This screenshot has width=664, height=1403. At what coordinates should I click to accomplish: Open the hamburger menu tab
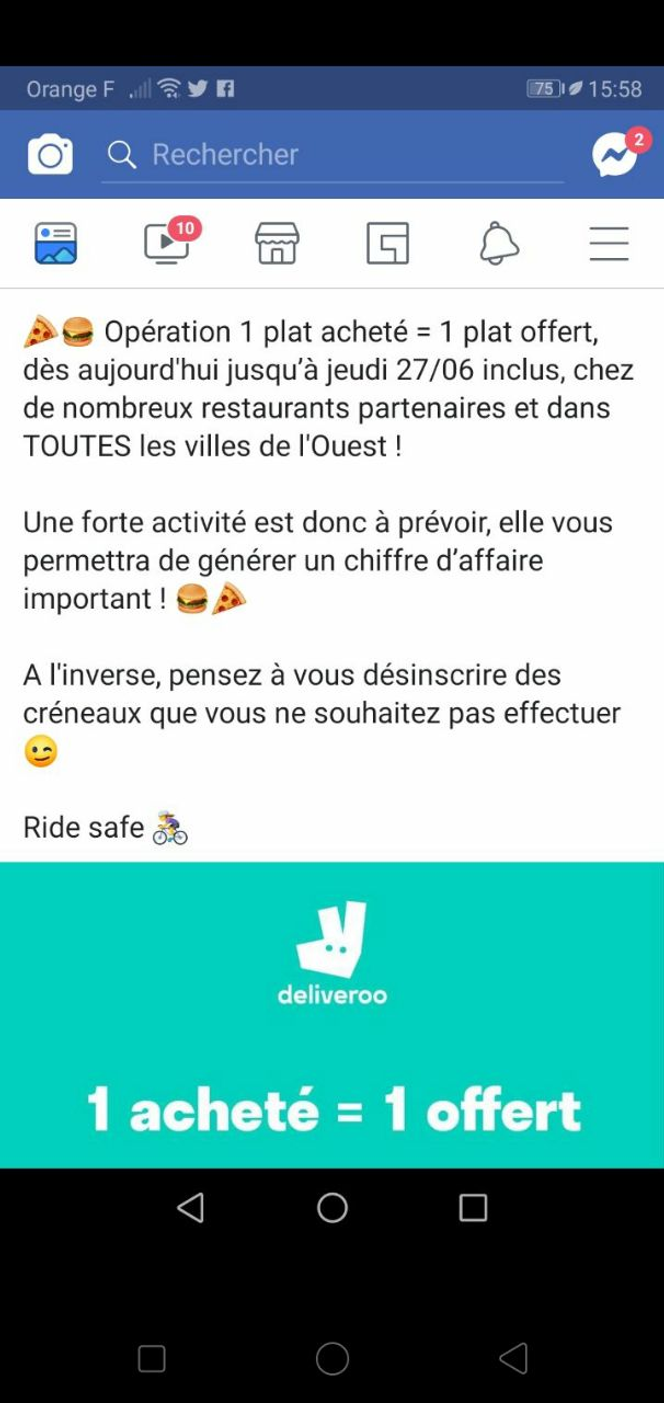[x=608, y=243]
